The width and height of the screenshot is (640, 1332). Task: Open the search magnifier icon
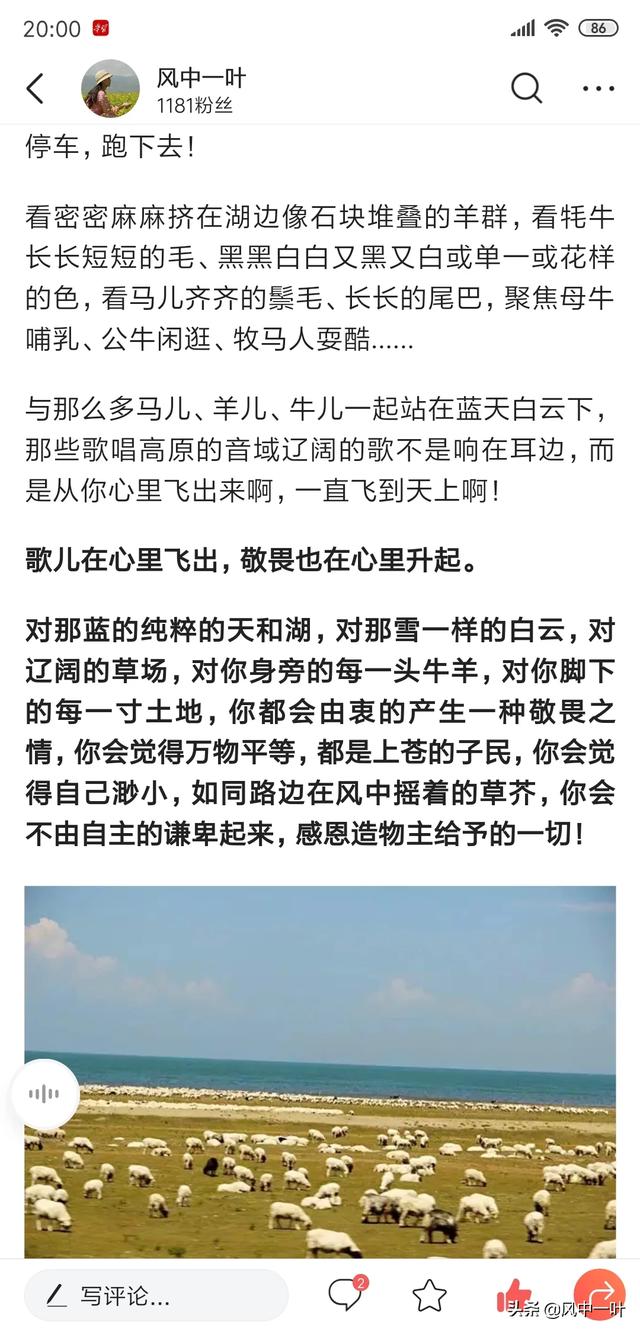pos(527,88)
